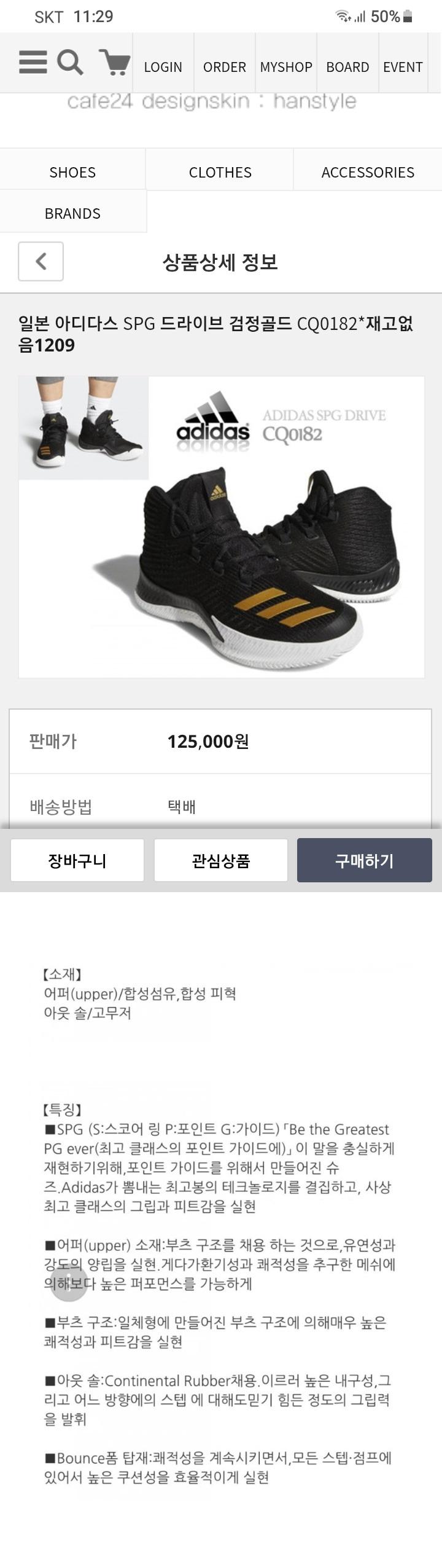Open the ORDER page
Image resolution: width=442 pixels, height=1568 pixels.
(225, 67)
